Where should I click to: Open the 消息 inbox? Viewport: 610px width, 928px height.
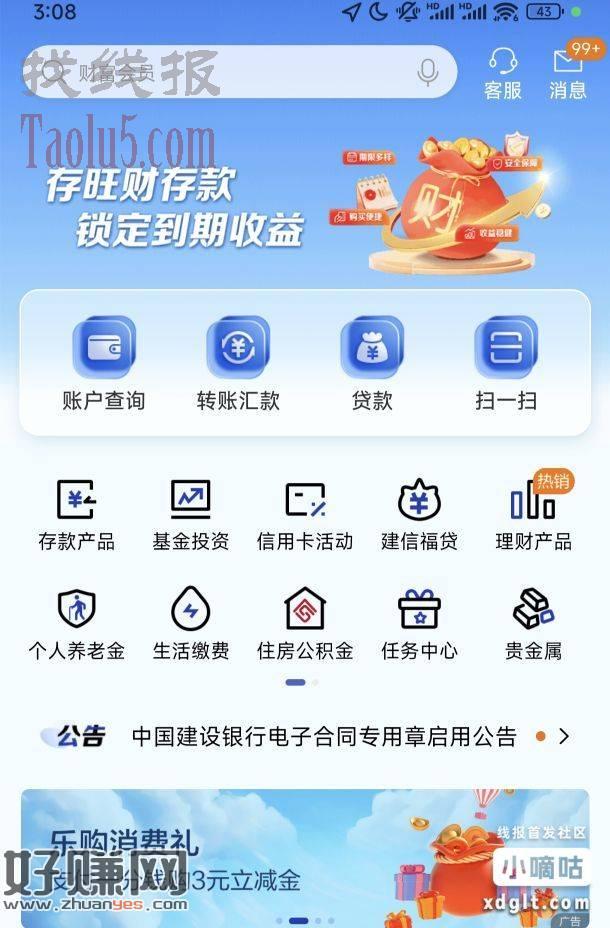click(567, 72)
